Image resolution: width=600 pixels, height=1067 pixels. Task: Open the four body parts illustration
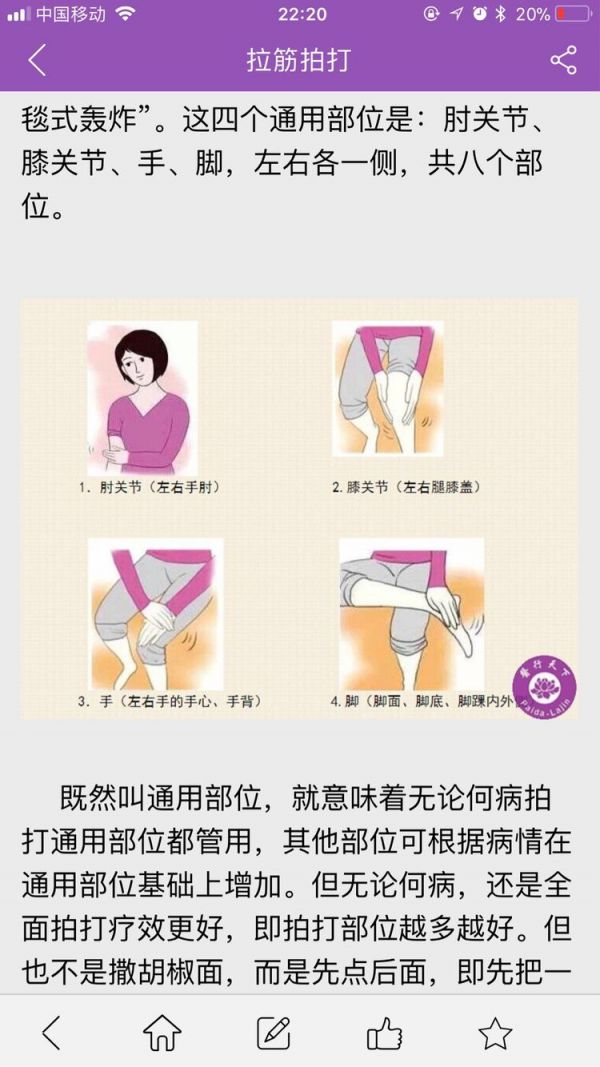(299, 508)
